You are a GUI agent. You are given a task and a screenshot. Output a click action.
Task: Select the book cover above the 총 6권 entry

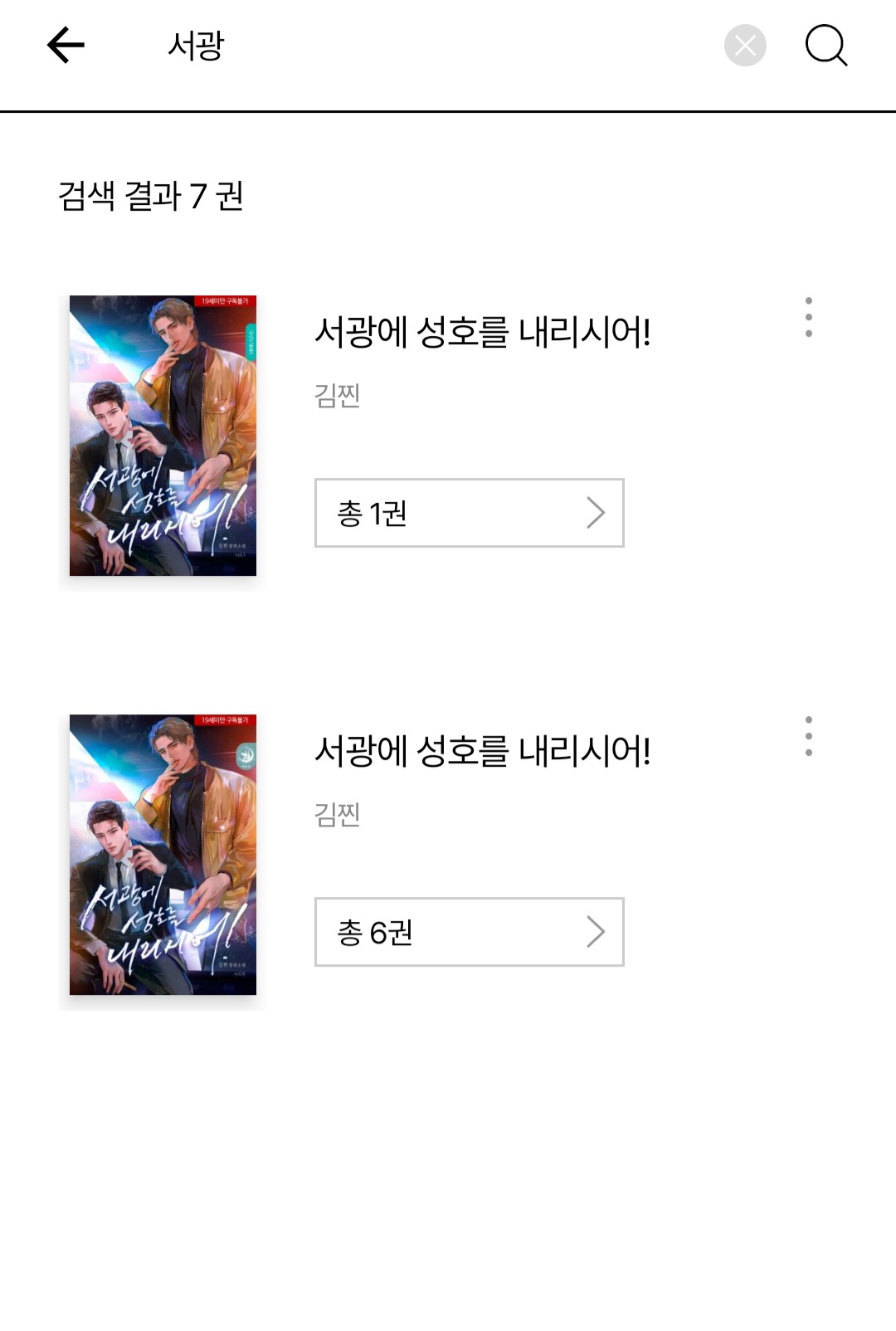163,855
